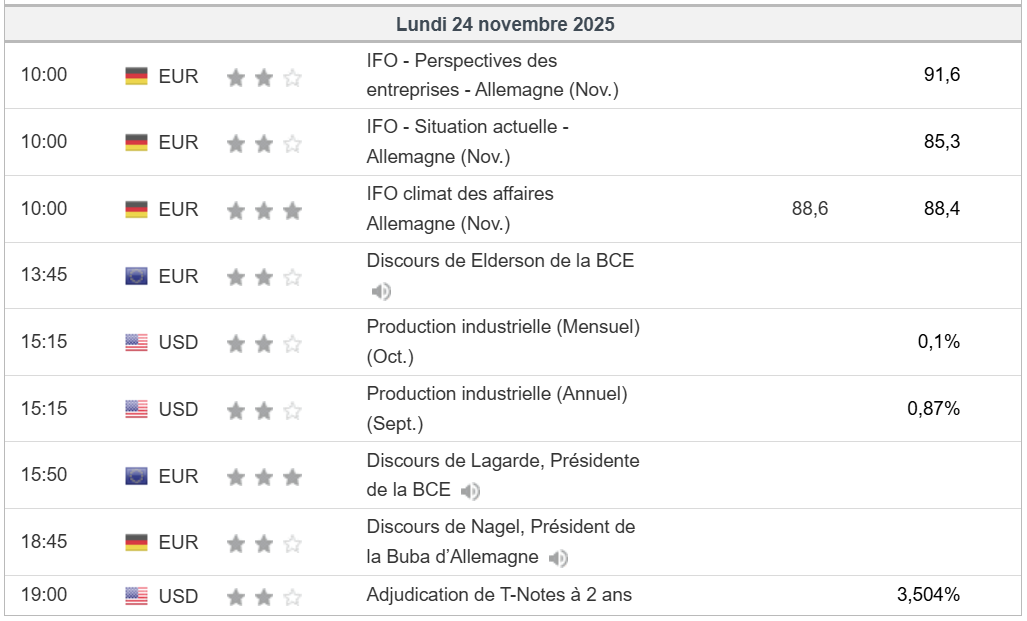Open Adjudication de T-Notes à 2 ans
This screenshot has height=621, width=1027.
click(499, 595)
